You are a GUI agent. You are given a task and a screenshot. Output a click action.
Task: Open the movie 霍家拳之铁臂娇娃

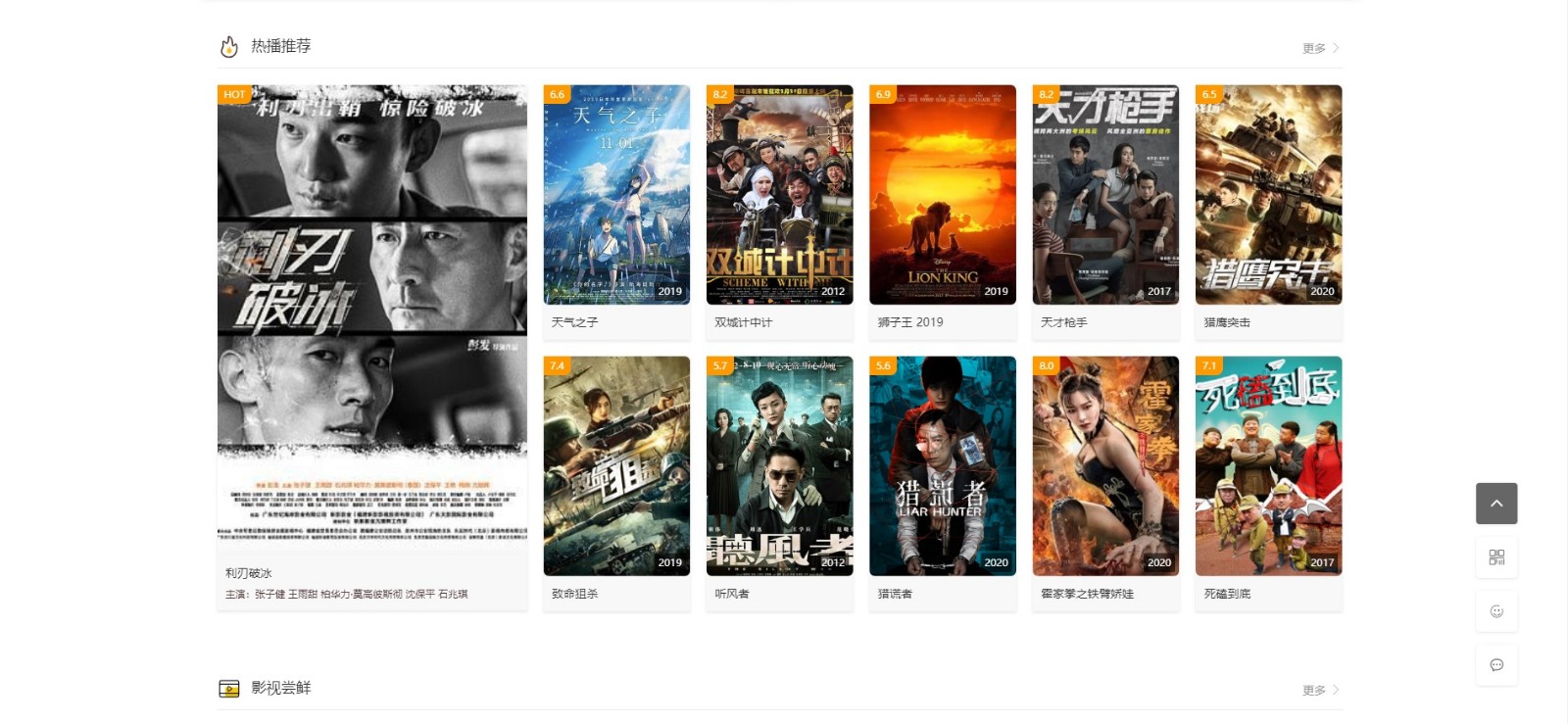click(x=1105, y=466)
